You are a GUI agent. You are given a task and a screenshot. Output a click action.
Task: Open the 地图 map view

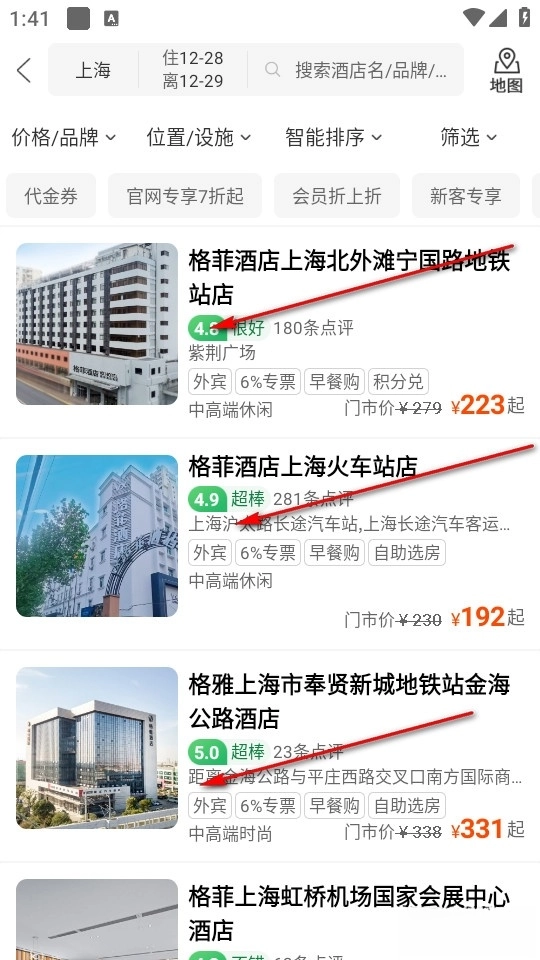coord(506,70)
